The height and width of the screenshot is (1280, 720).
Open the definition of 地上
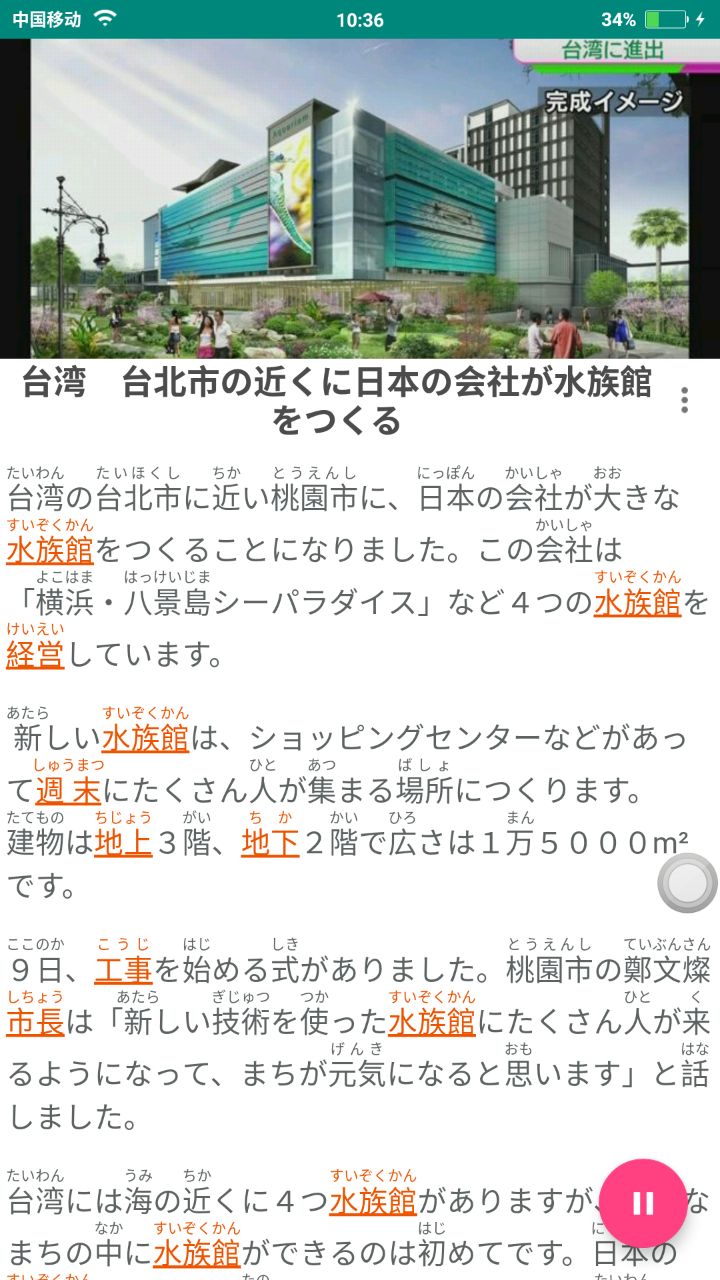(x=123, y=843)
